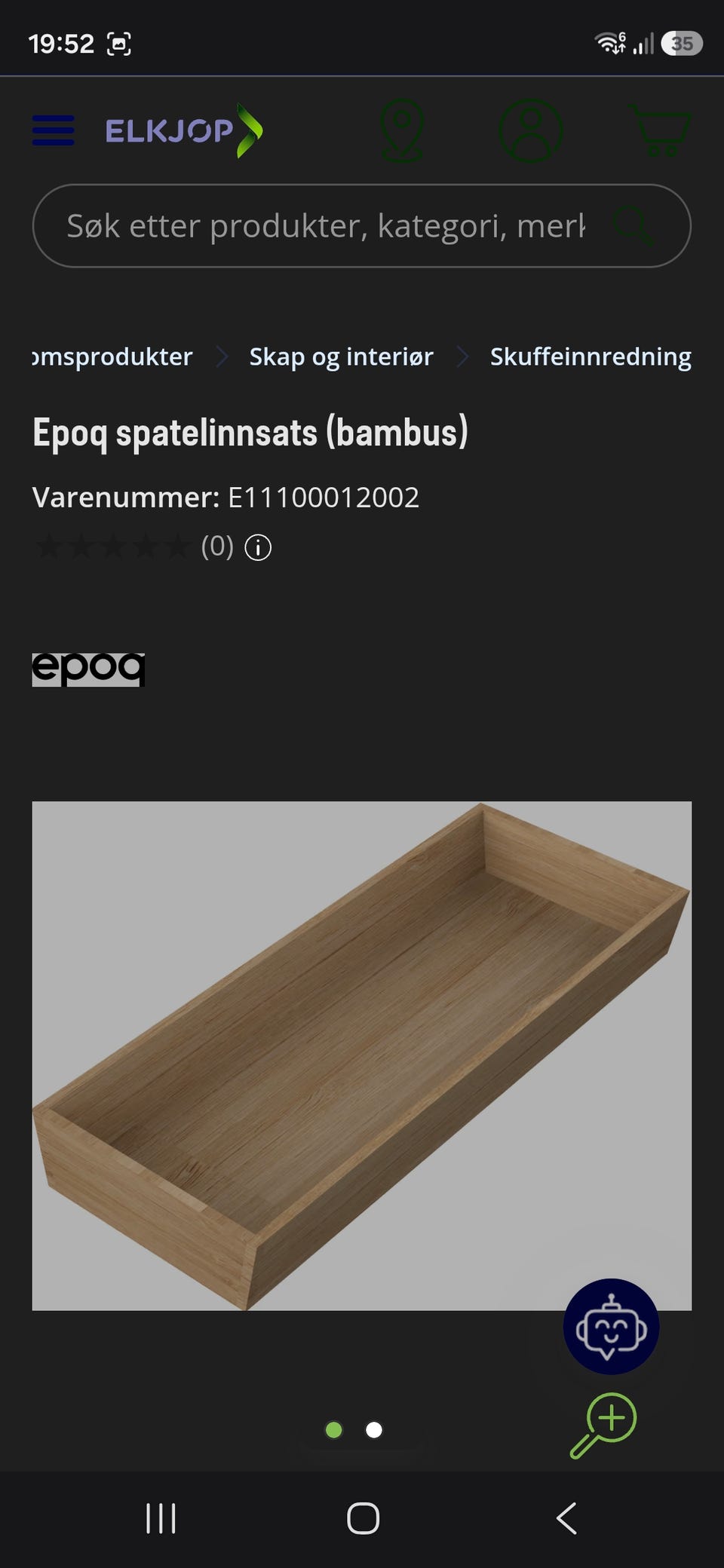724x1568 pixels.
Task: Open Skap og interiør breadcrumb
Action: coord(341,357)
